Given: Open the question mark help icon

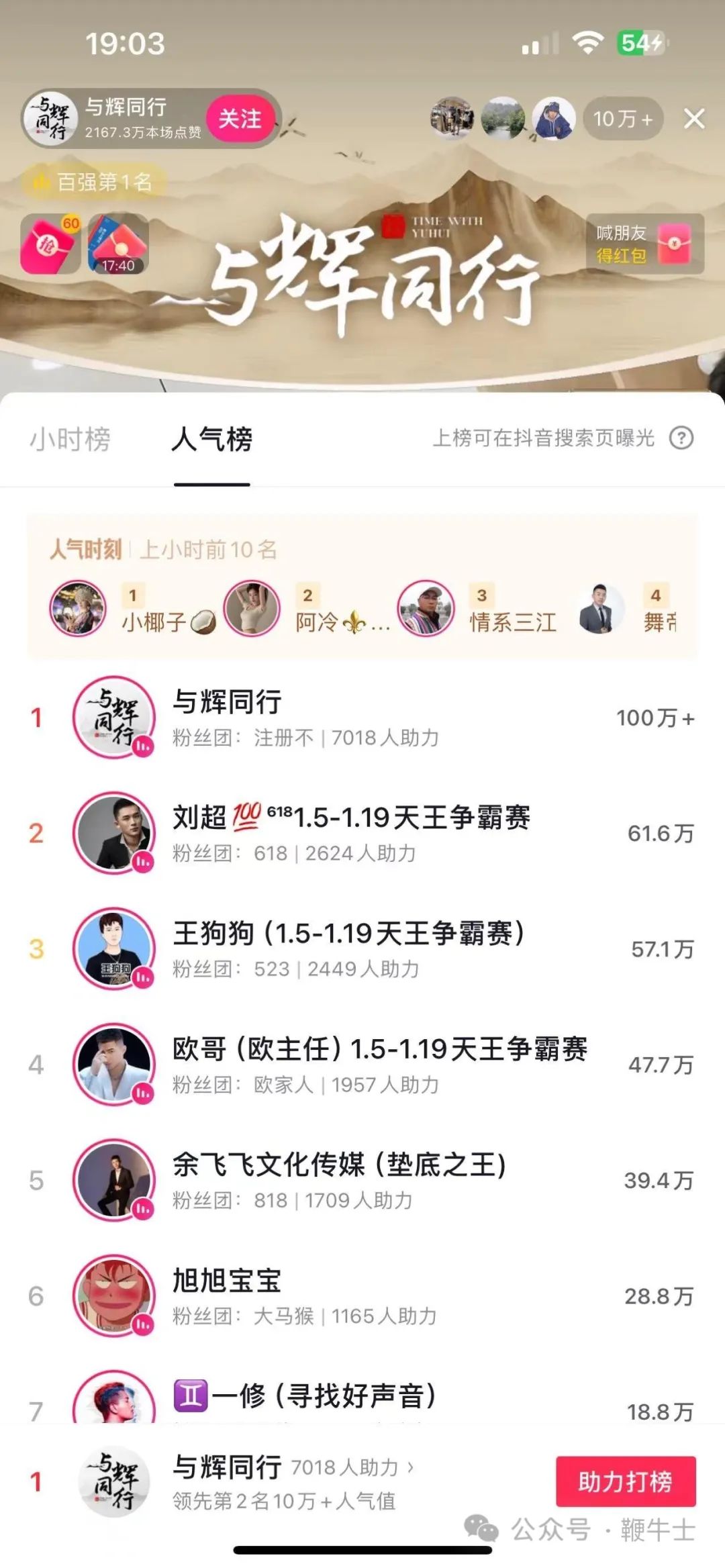Looking at the screenshot, I should [x=681, y=438].
